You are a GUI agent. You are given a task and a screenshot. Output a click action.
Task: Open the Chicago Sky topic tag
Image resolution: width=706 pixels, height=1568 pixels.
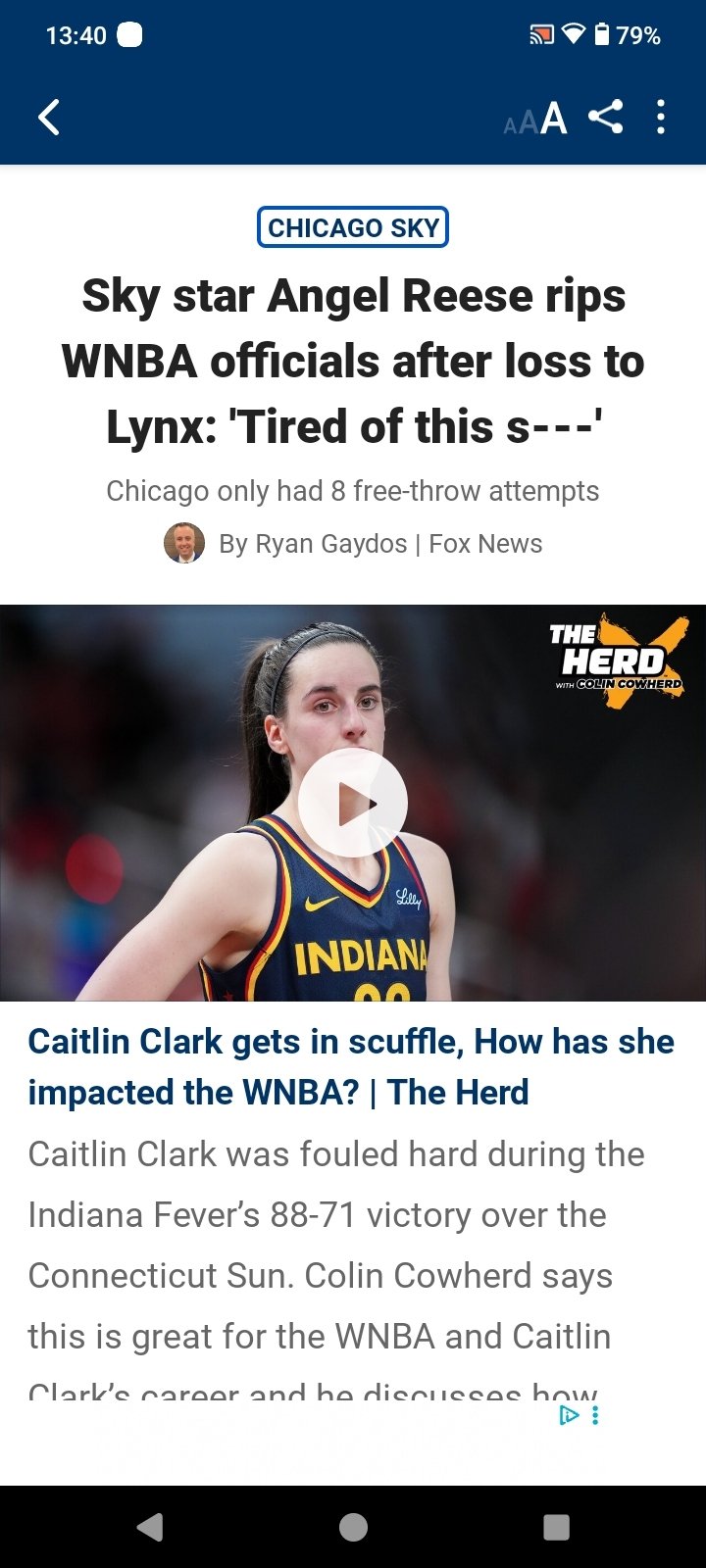tap(353, 227)
